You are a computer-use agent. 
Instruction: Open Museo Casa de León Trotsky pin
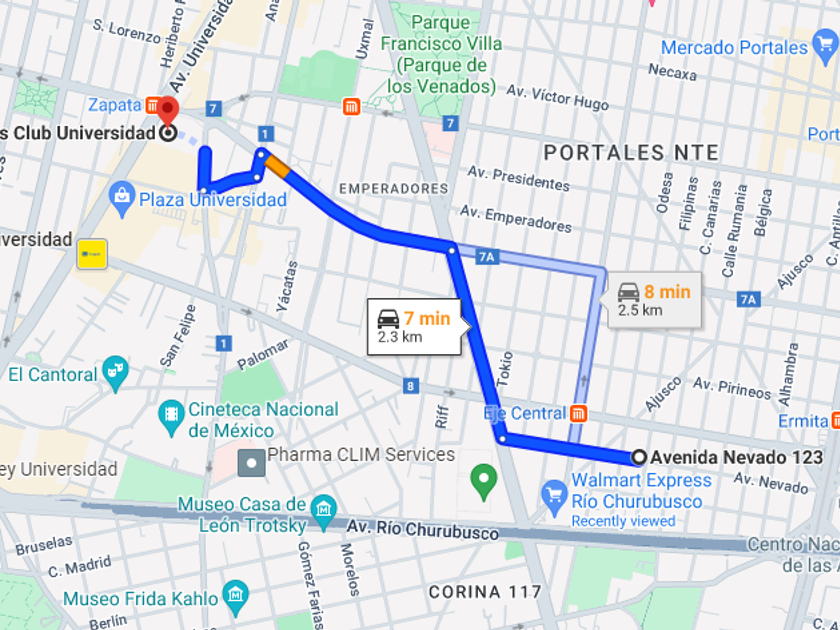324,511
